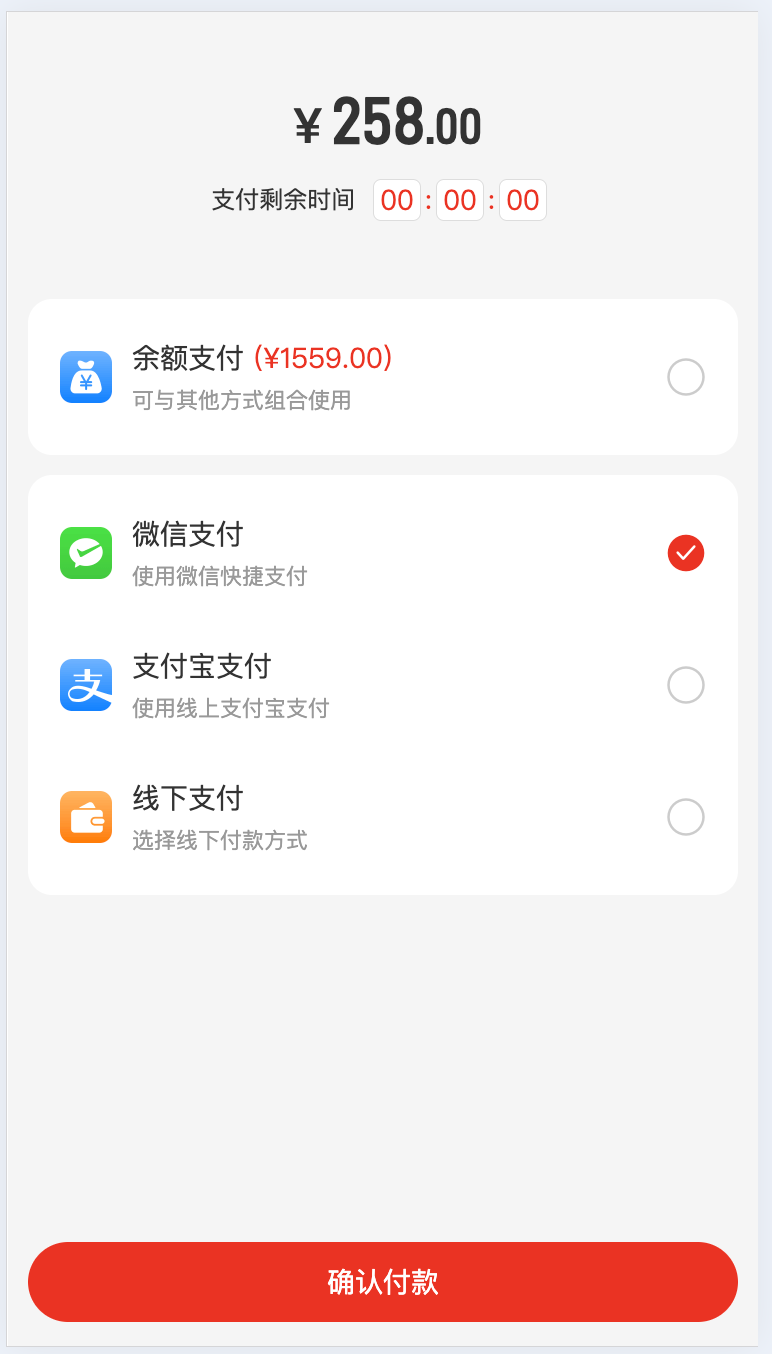The width and height of the screenshot is (772, 1354).
Task: Tap the ¥258.00 payment amount
Action: tap(390, 122)
